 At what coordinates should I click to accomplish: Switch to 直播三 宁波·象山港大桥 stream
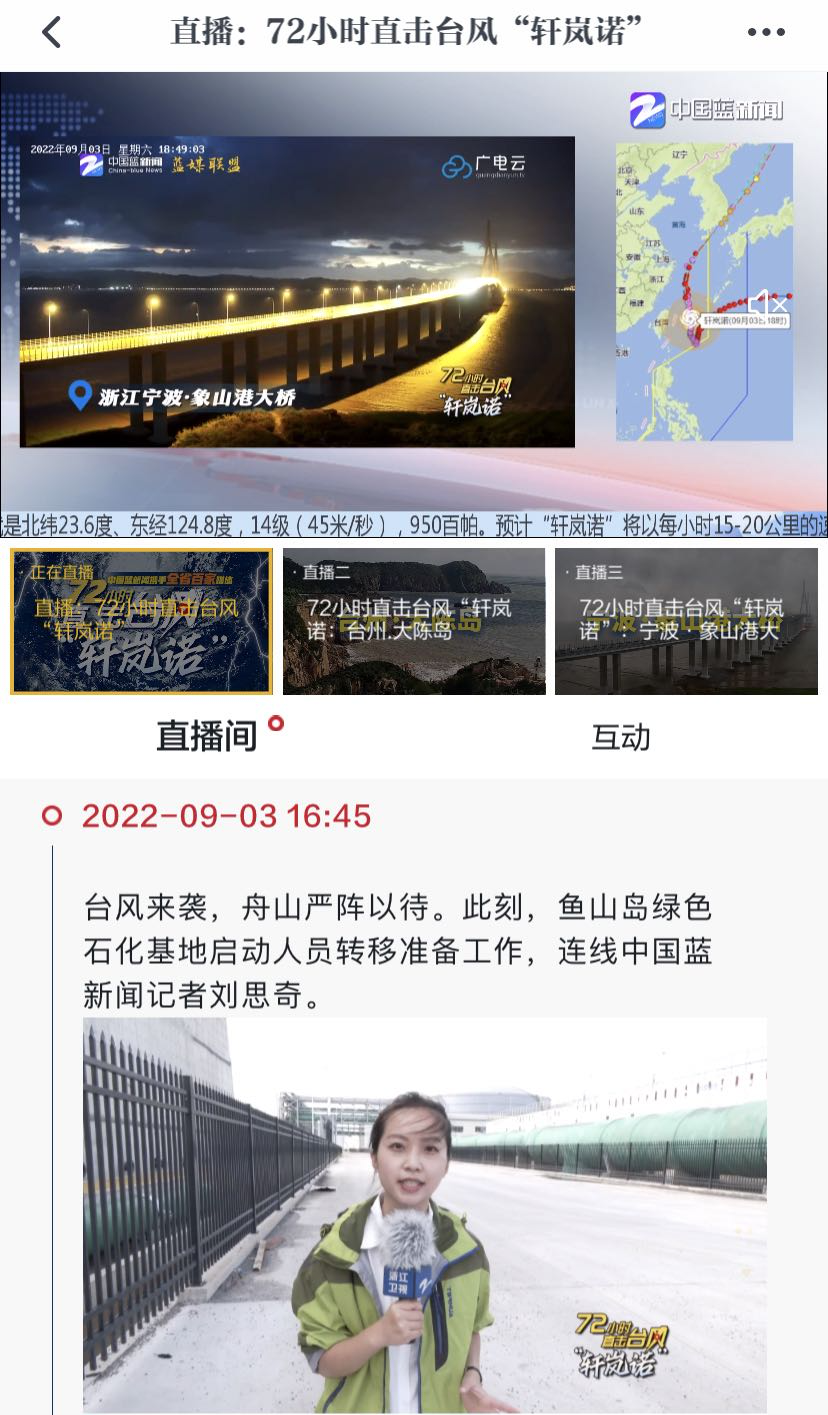686,621
